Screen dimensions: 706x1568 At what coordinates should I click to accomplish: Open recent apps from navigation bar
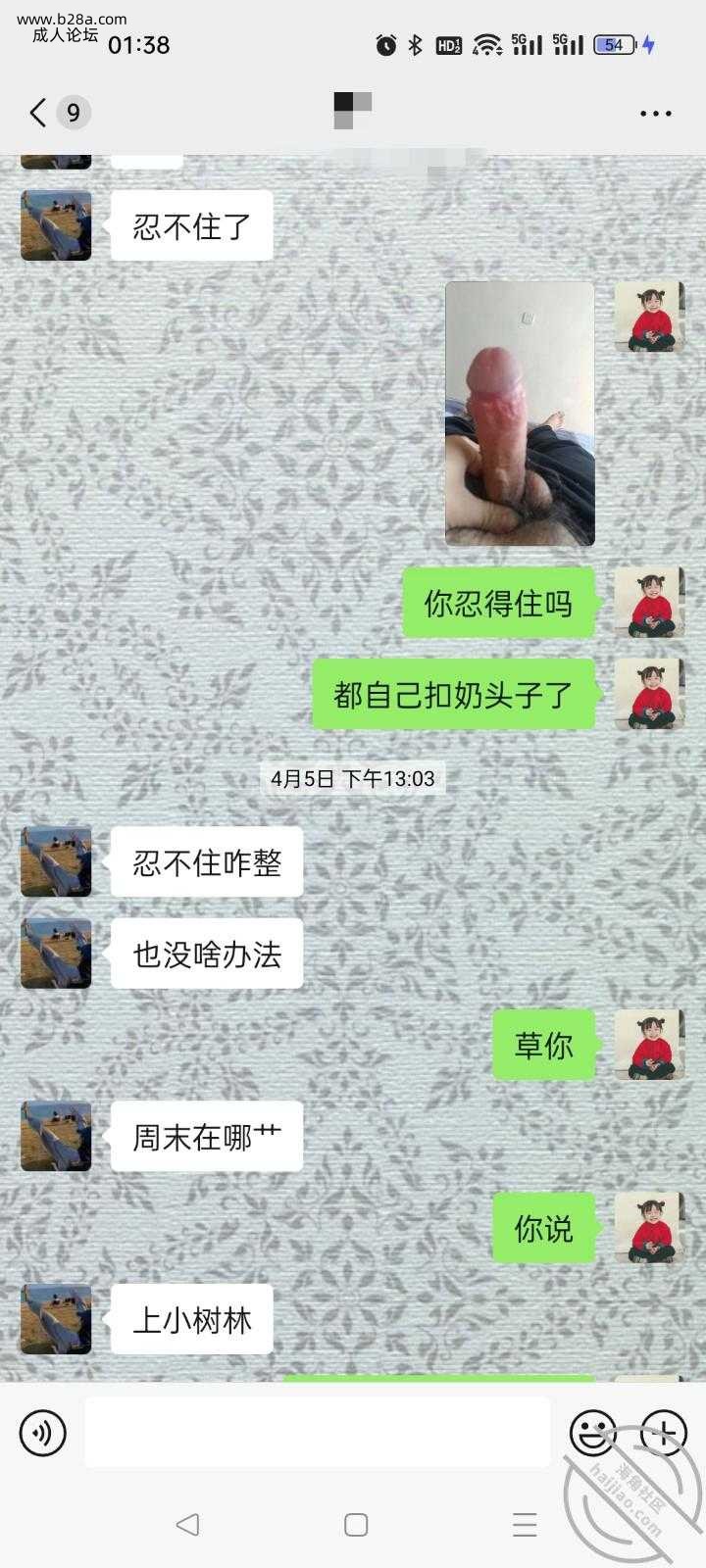pos(525,1524)
